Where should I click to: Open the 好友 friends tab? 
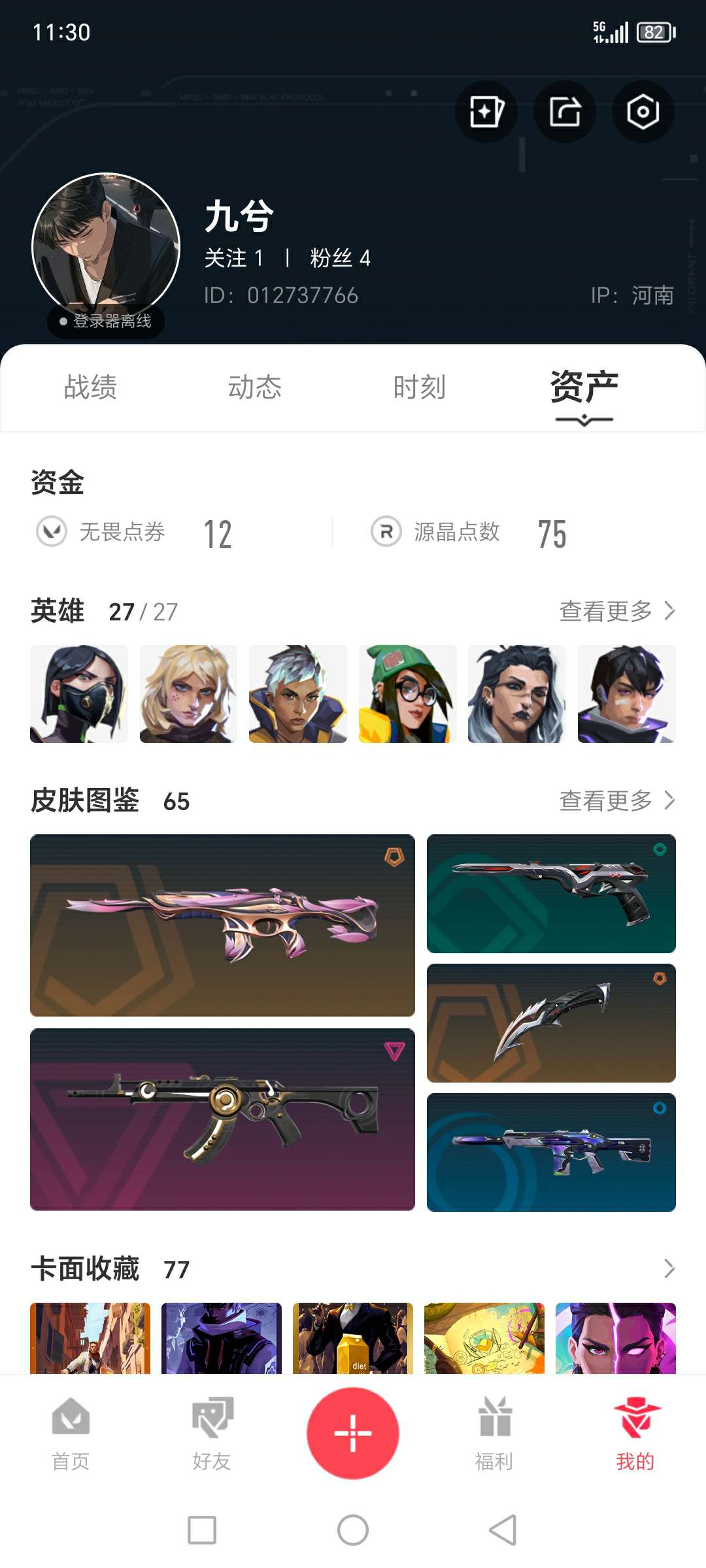coord(212,1434)
